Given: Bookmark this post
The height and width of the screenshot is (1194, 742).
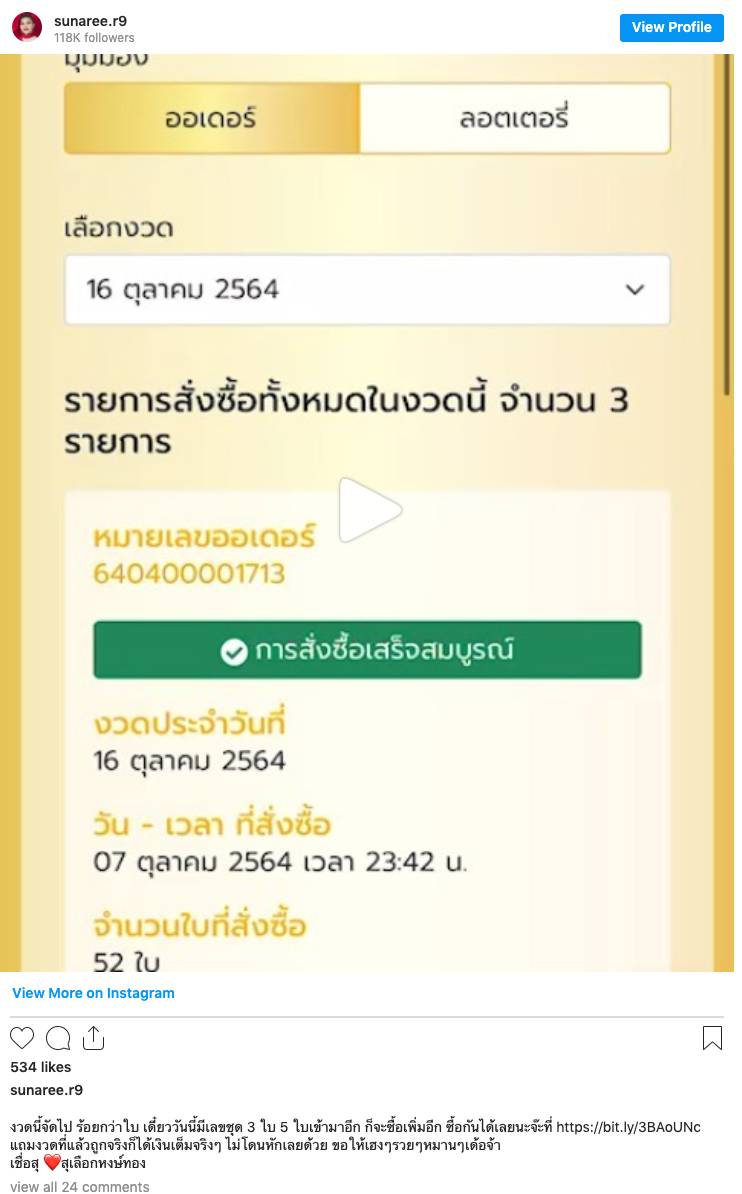Looking at the screenshot, I should 712,1038.
